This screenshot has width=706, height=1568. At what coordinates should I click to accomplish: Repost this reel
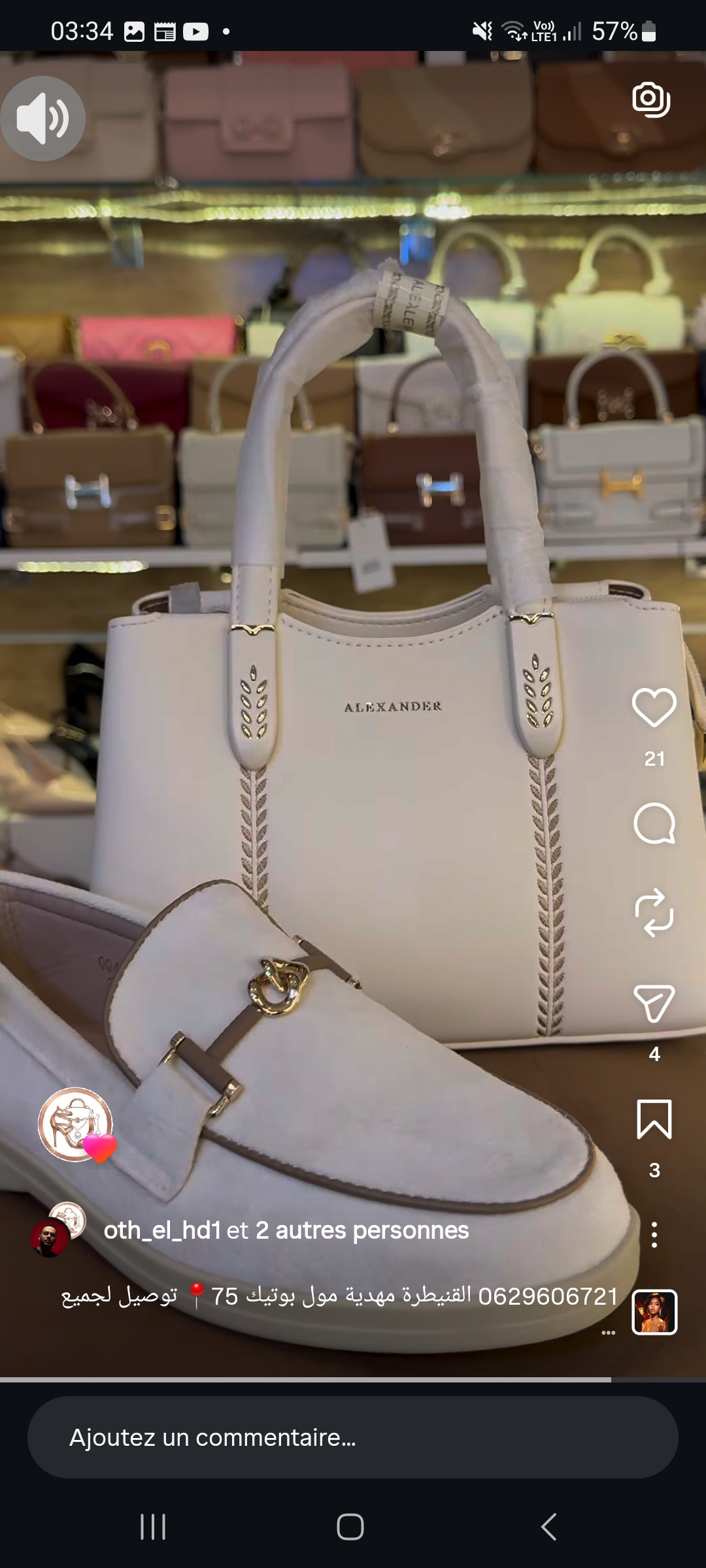tap(654, 913)
